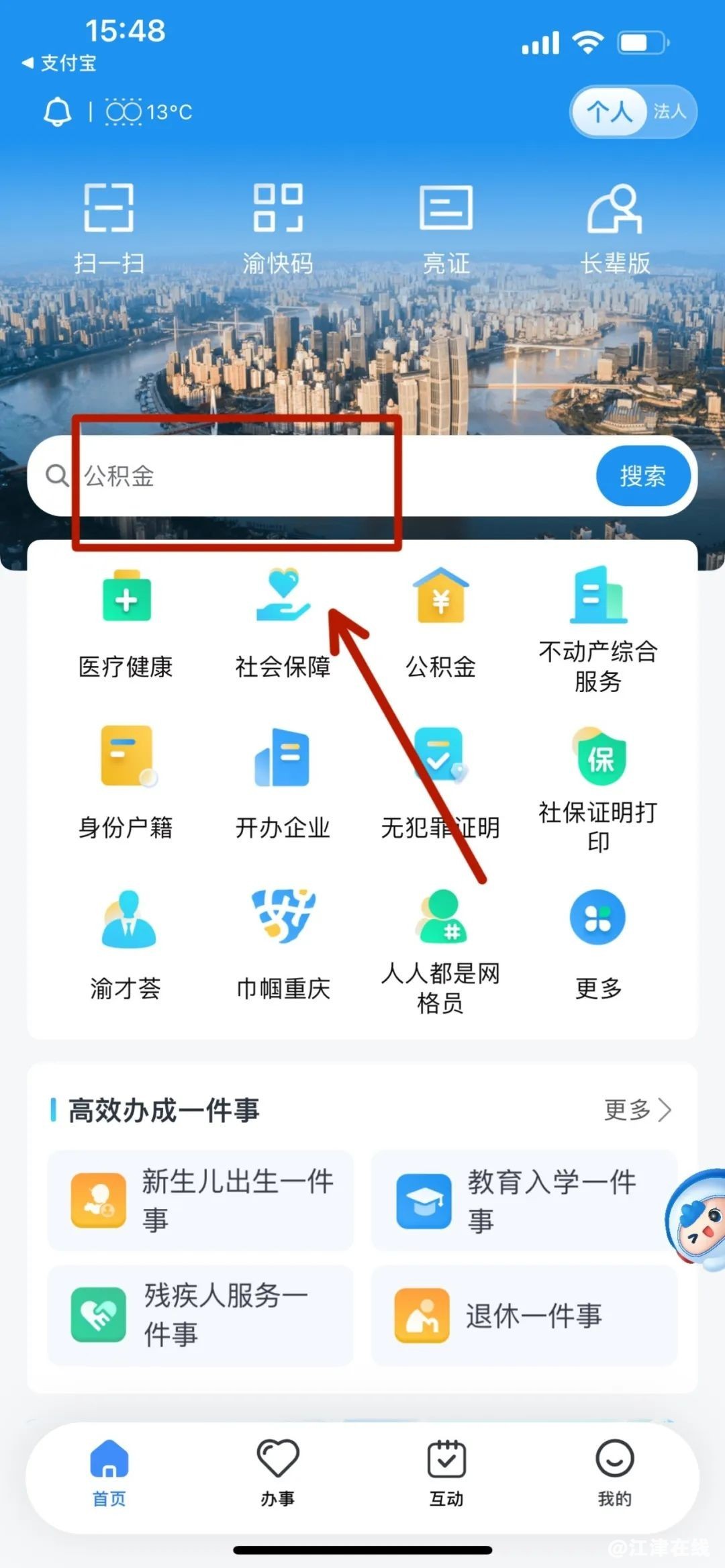The image size is (725, 1568).
Task: Open 不动产综合服务
Action: (x=597, y=628)
